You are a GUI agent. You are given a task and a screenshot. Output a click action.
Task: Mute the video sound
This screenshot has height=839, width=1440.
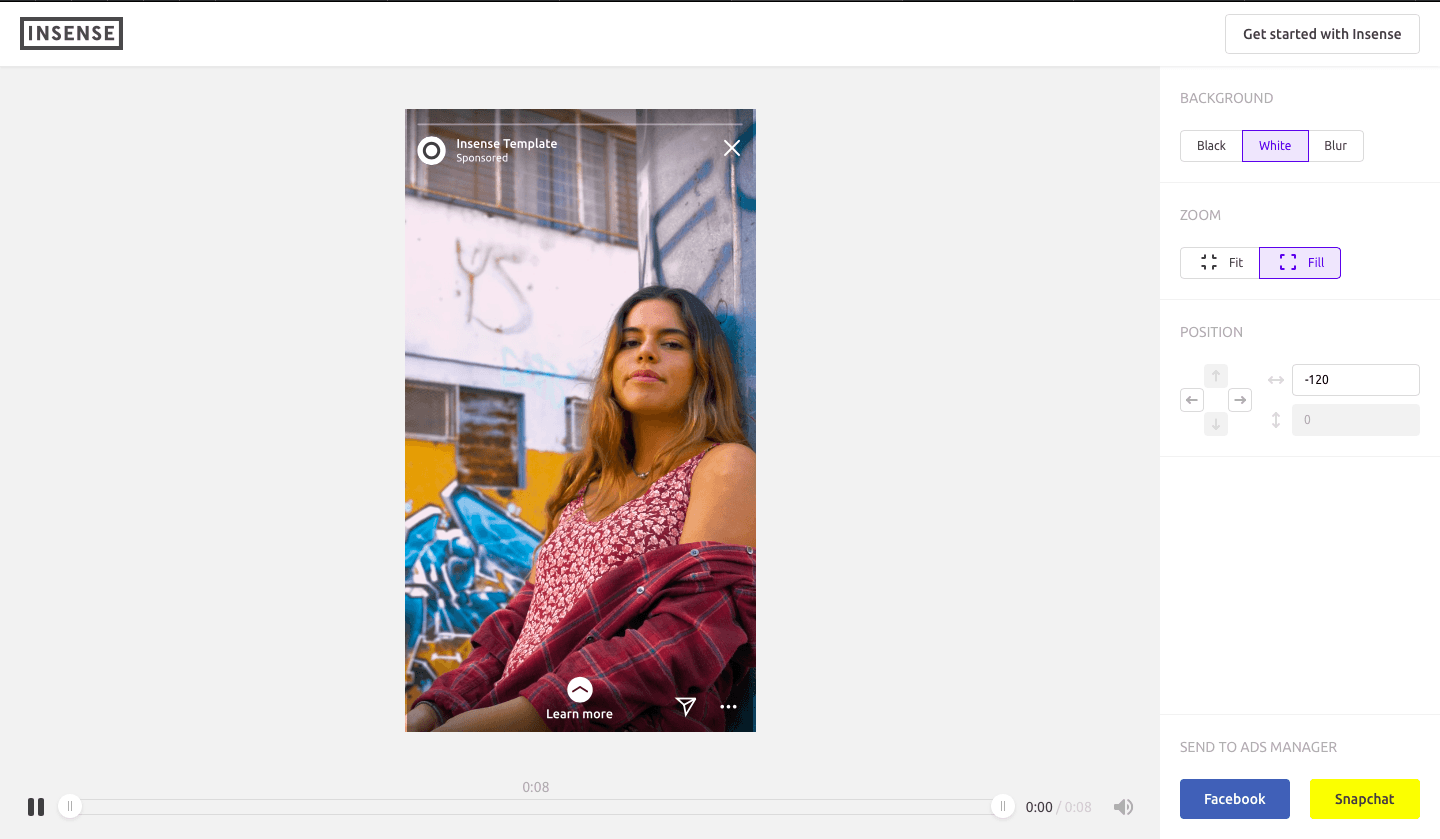click(1124, 807)
